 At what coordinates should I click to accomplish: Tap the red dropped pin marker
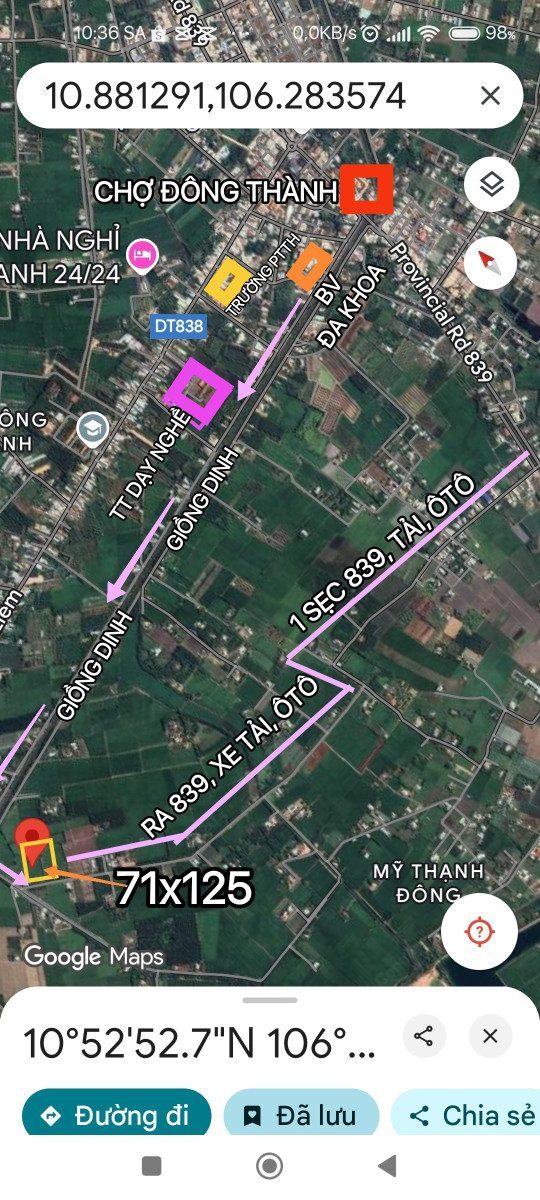pyautogui.click(x=35, y=836)
